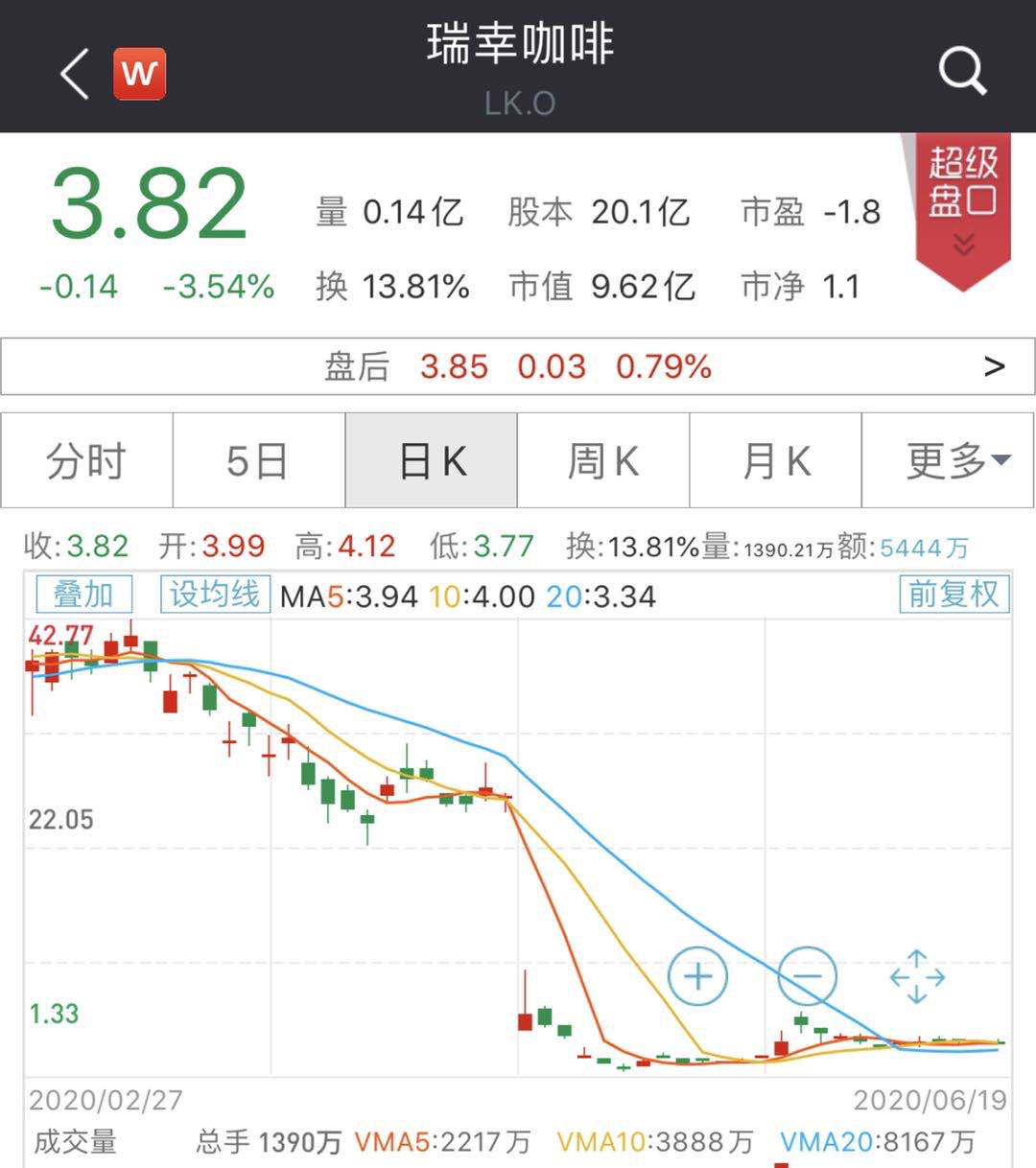Switch to the 分时 chart tab

(x=86, y=461)
